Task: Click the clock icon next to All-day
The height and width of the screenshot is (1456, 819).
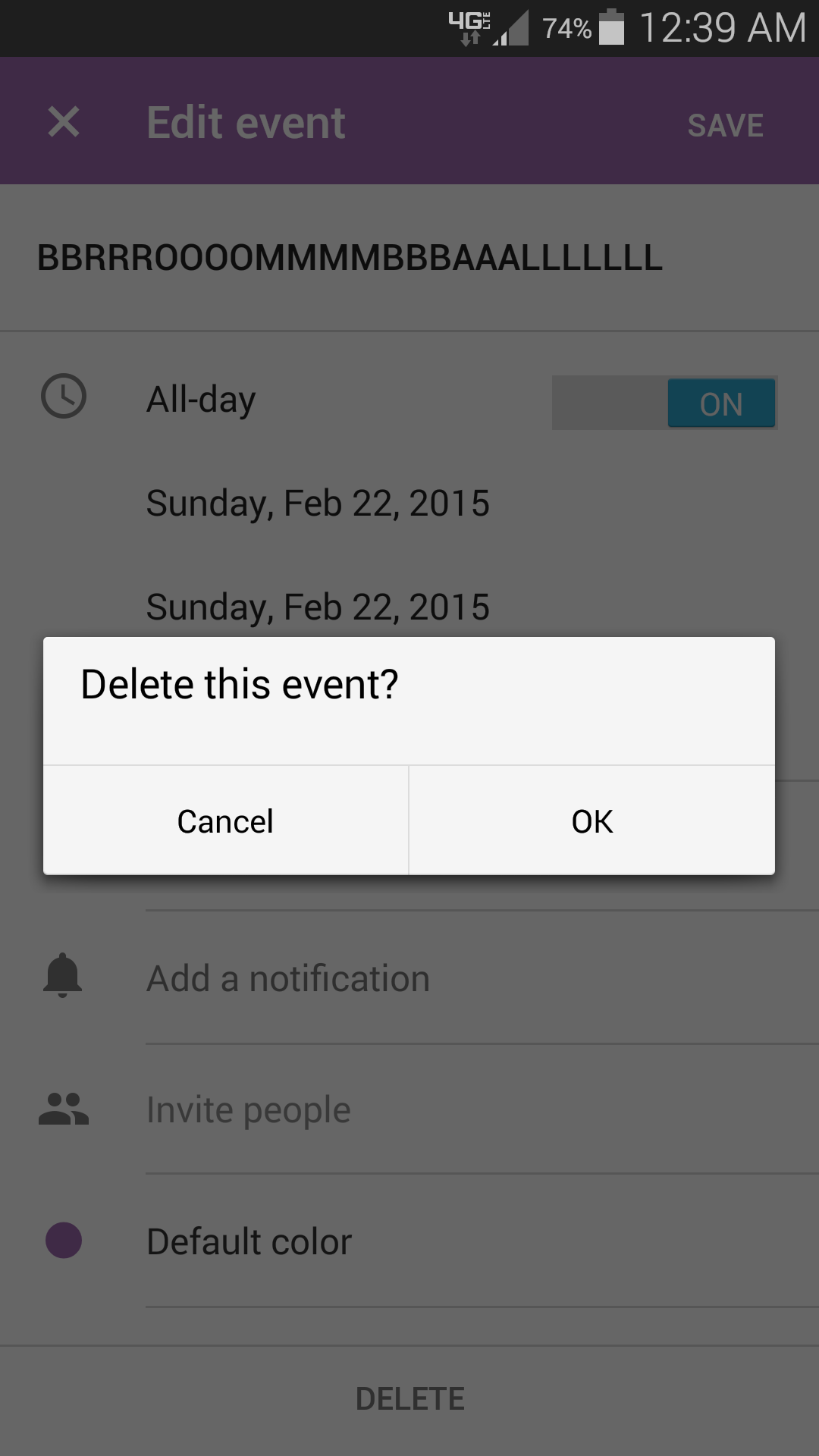Action: (x=63, y=397)
